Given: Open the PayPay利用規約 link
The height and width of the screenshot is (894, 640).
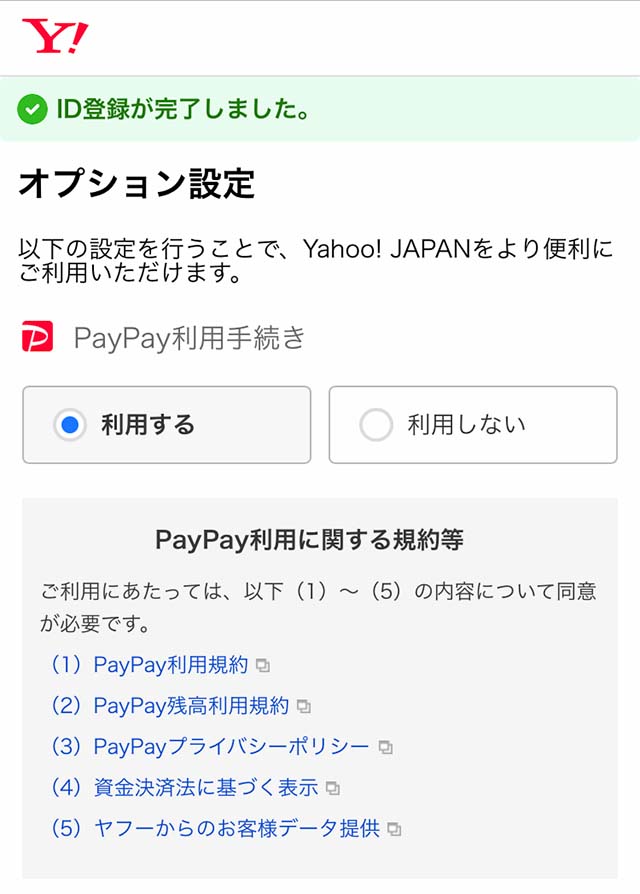Looking at the screenshot, I should coord(170,665).
